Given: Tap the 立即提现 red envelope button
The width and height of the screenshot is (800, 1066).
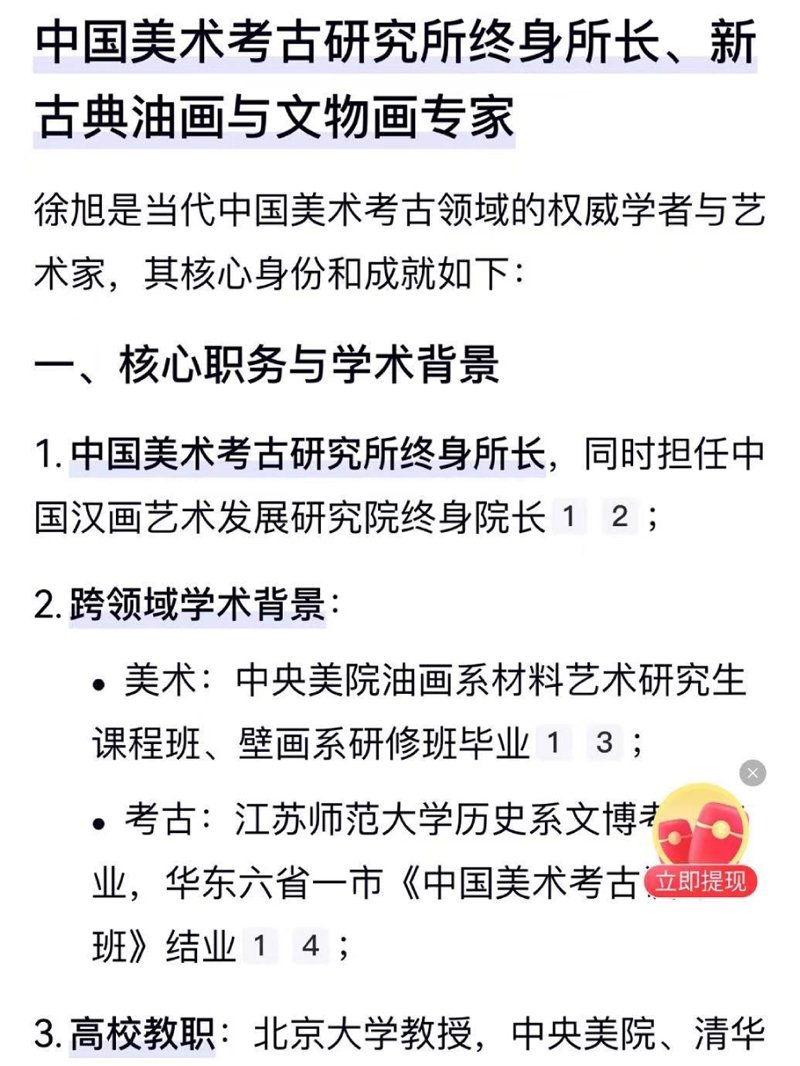Looking at the screenshot, I should click(701, 881).
